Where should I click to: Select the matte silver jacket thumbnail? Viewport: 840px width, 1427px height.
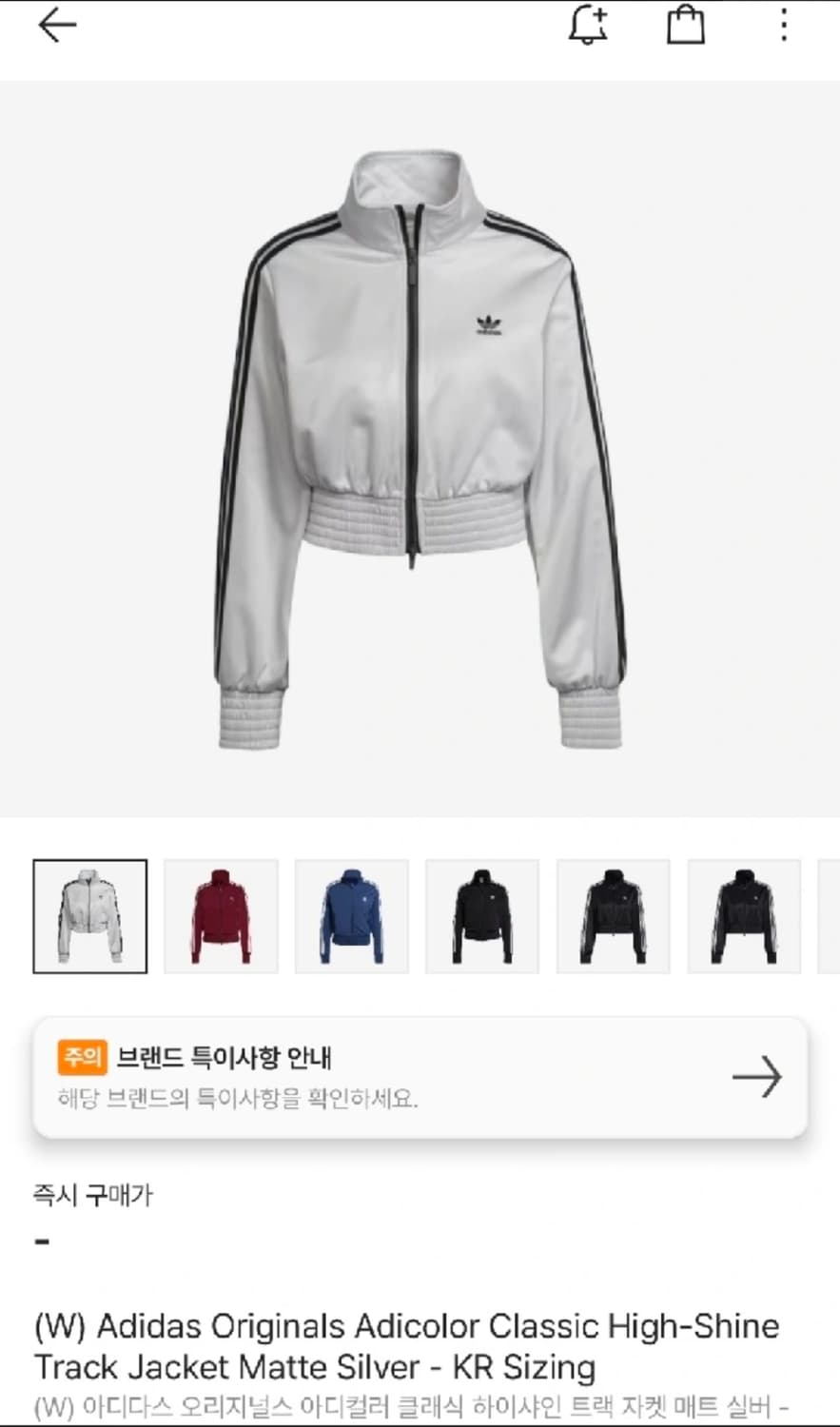[x=90, y=915]
